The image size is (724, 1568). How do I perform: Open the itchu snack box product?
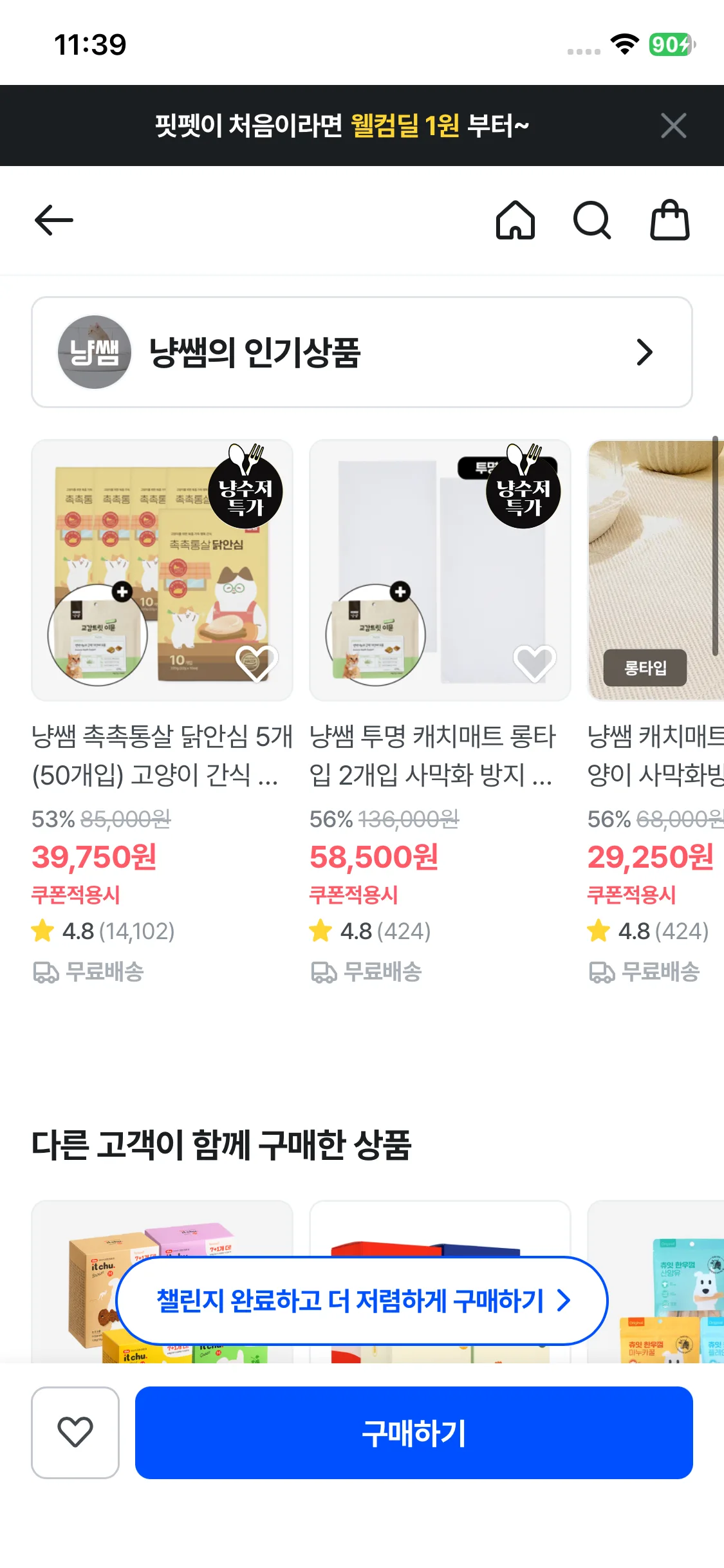click(162, 1282)
